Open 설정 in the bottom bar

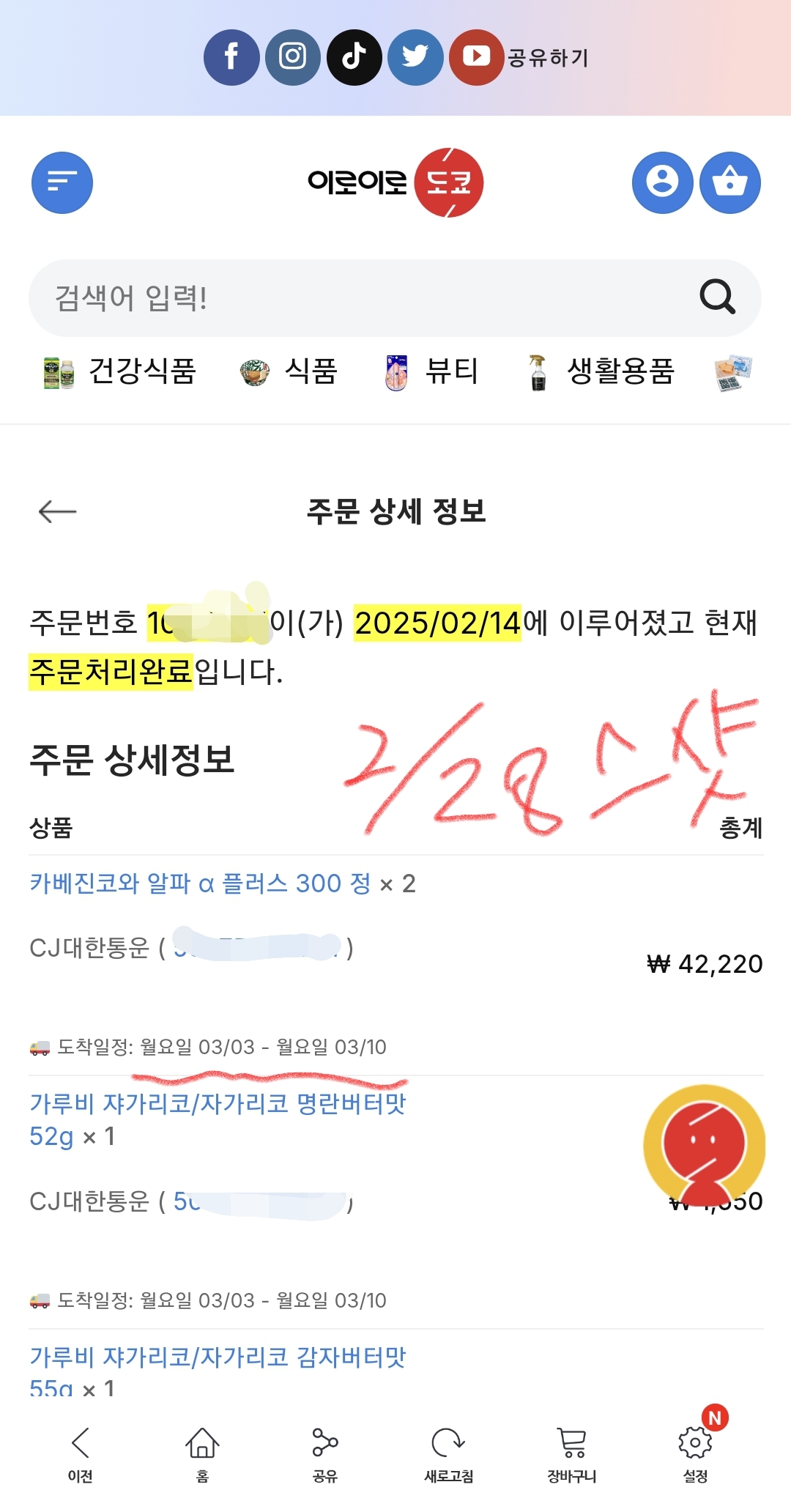pos(695,1454)
